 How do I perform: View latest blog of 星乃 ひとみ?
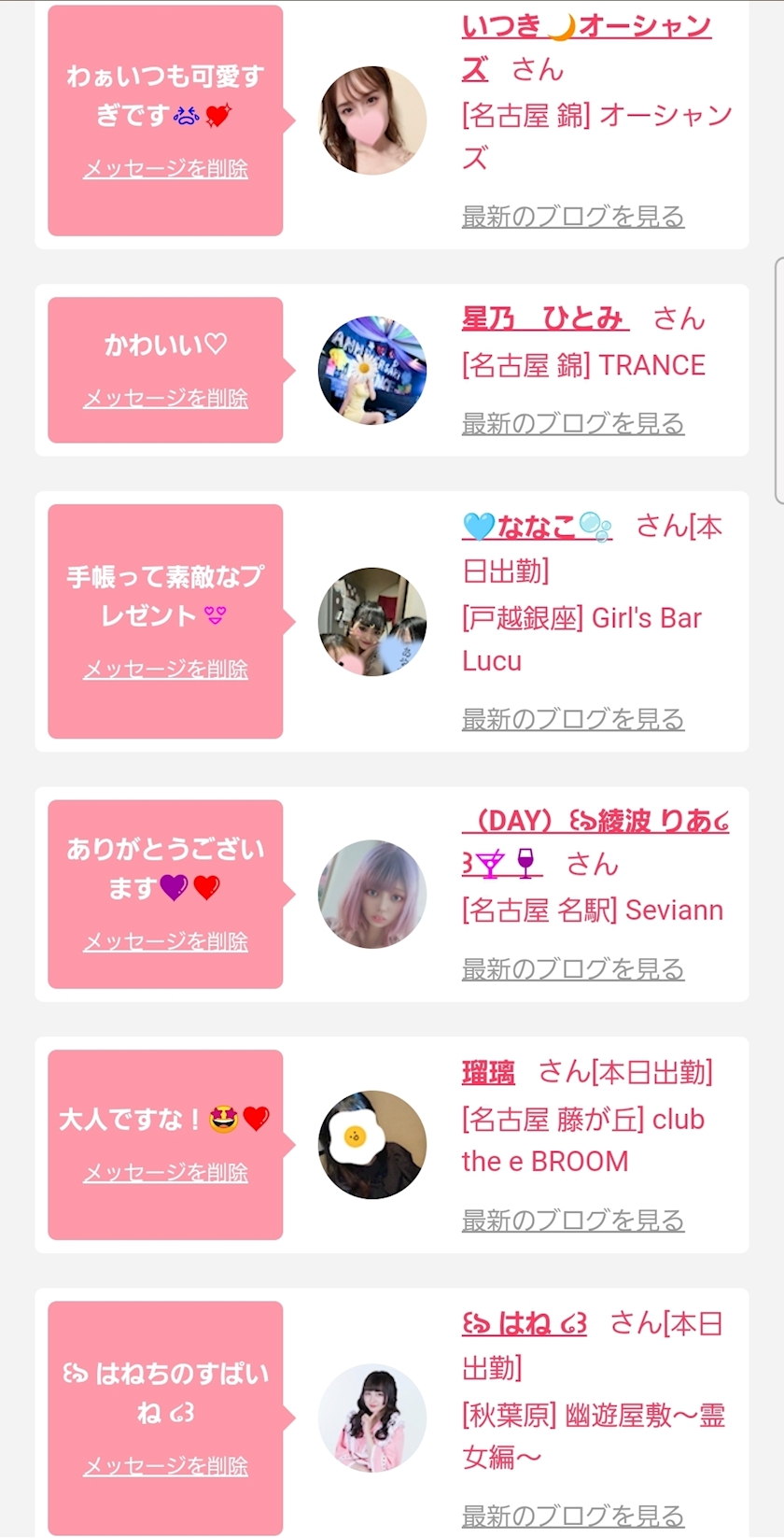[x=573, y=424]
